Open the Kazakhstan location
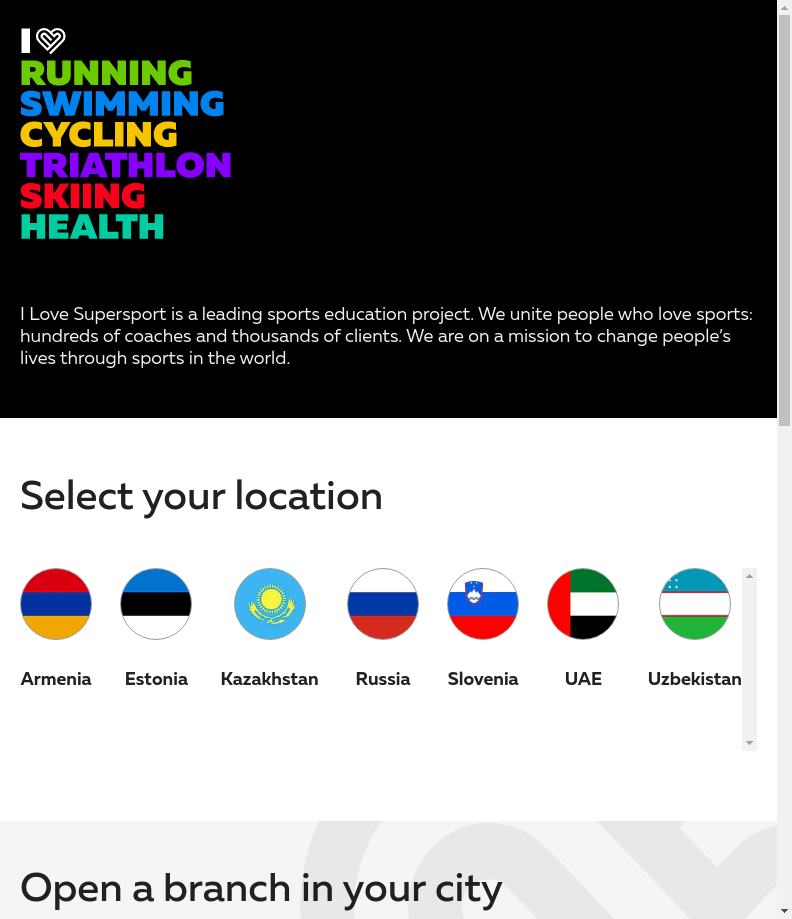 click(270, 605)
